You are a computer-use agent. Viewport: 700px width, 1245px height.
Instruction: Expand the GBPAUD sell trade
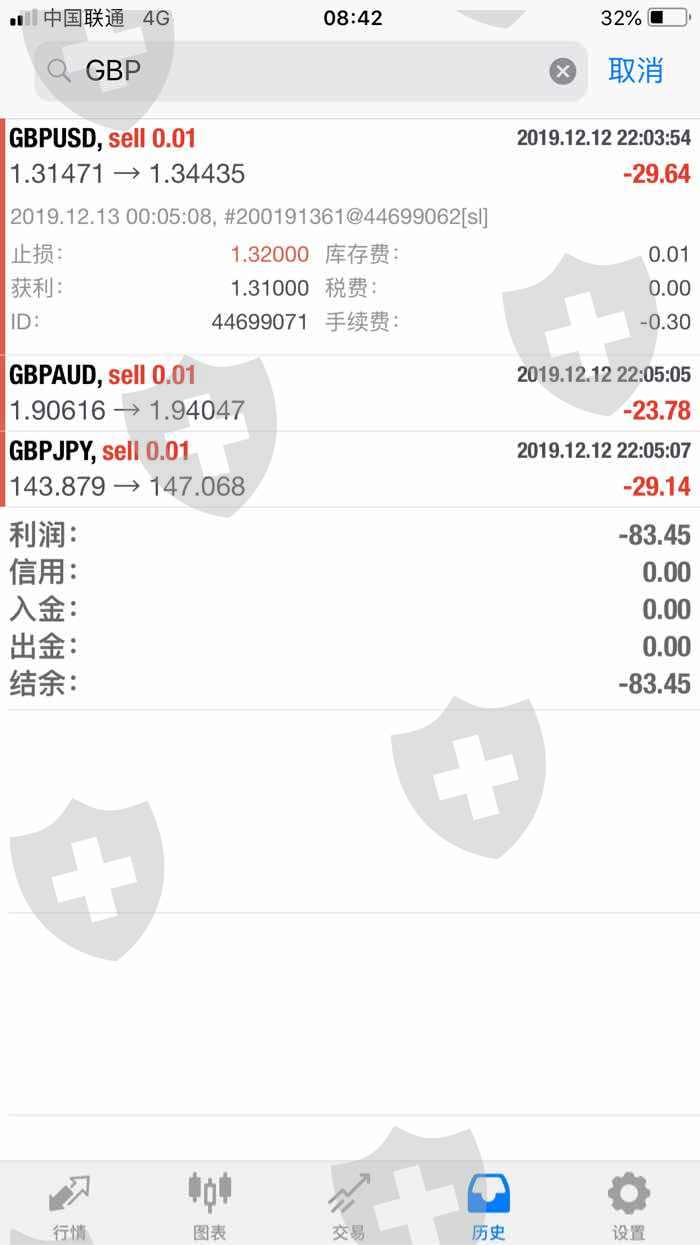(350, 393)
